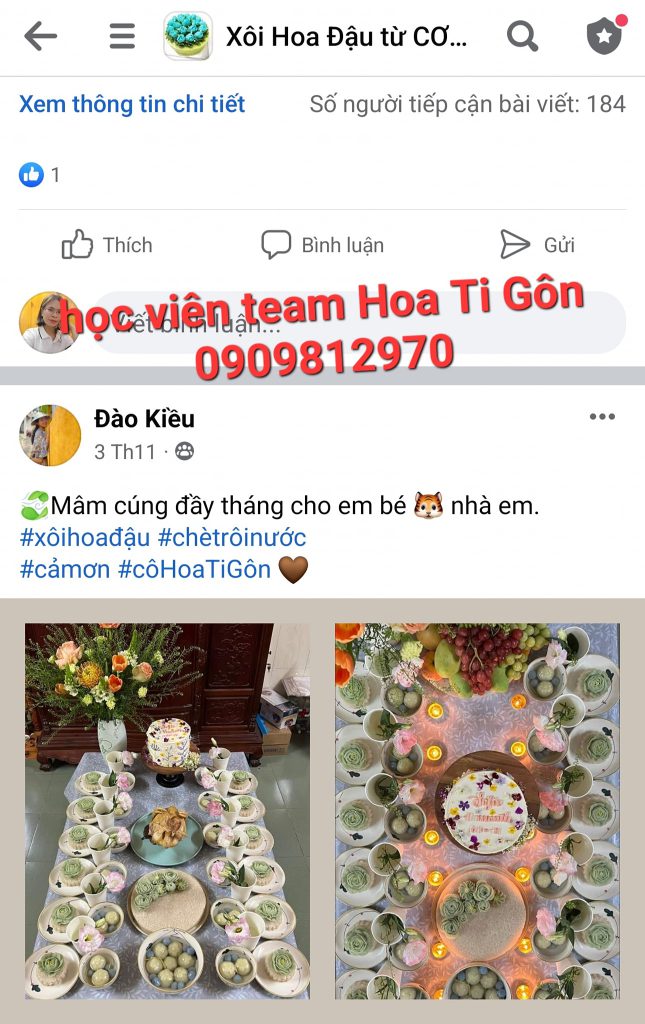View who reacted to the post

tap(40, 175)
